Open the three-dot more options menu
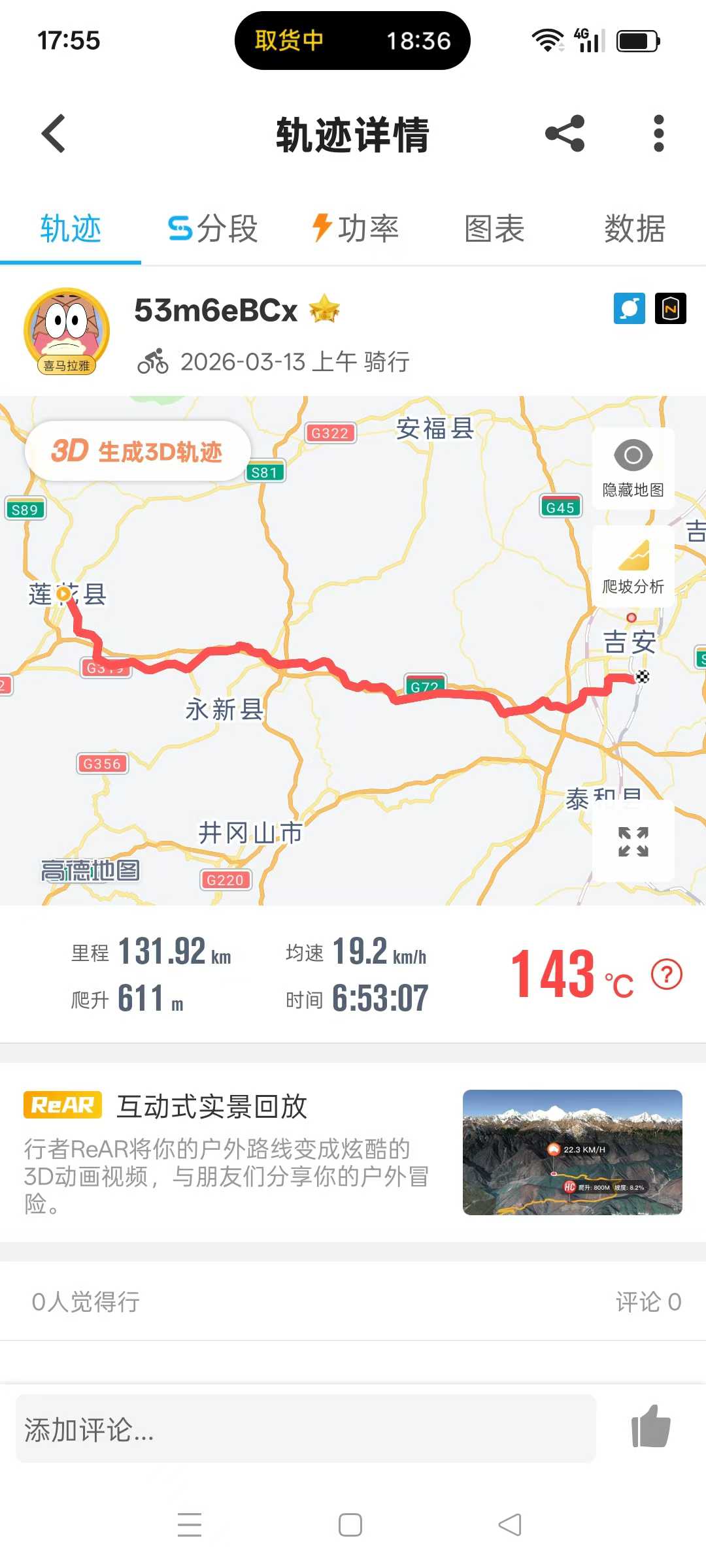Image resolution: width=706 pixels, height=1568 pixels. [x=658, y=133]
